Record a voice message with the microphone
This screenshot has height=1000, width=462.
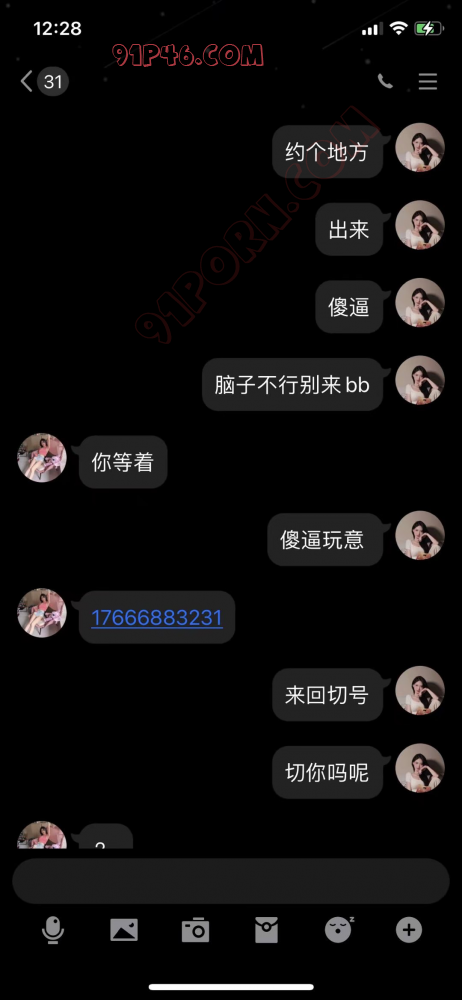pos(53,930)
